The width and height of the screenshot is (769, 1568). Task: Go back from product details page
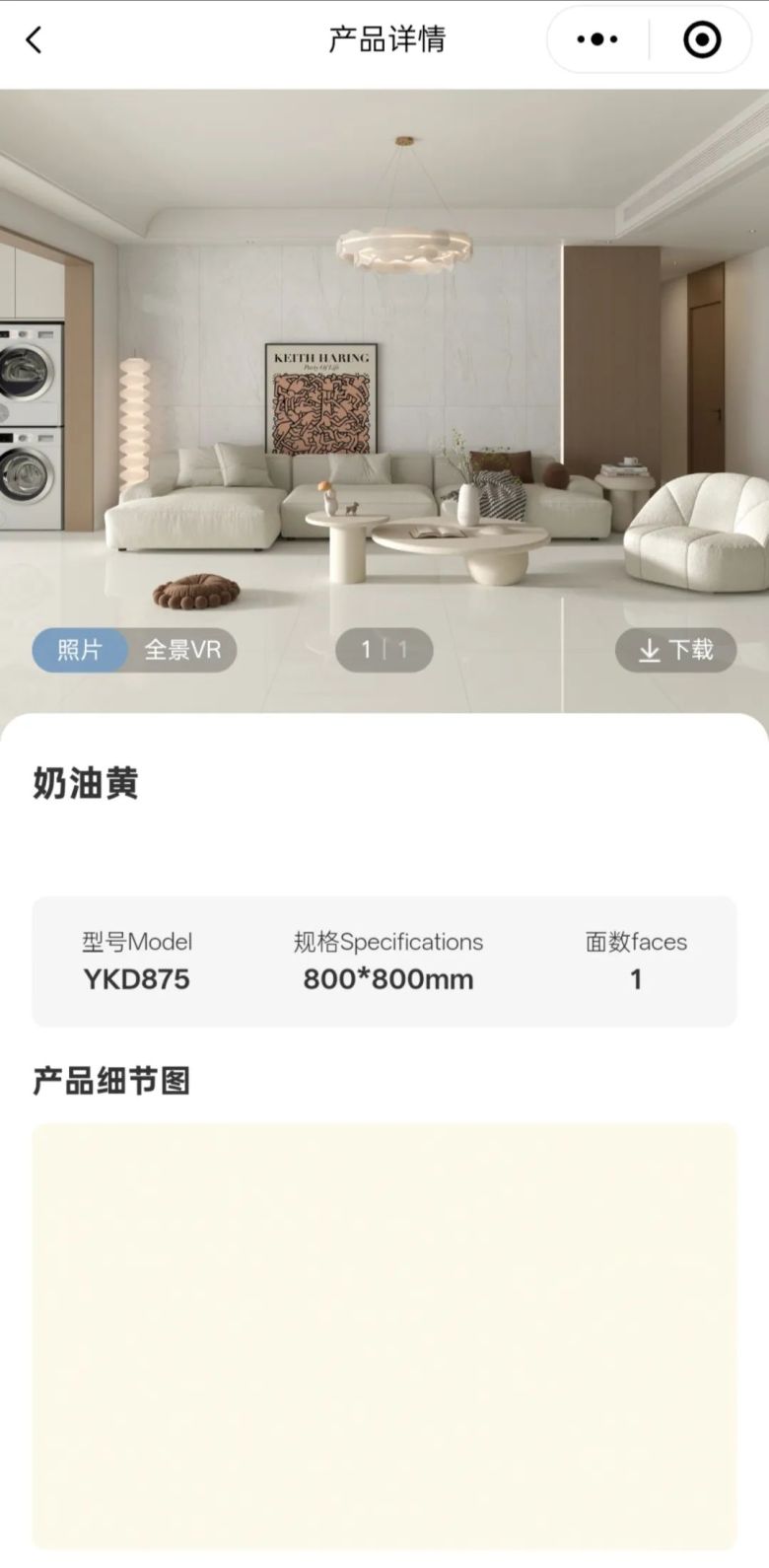coord(35,40)
